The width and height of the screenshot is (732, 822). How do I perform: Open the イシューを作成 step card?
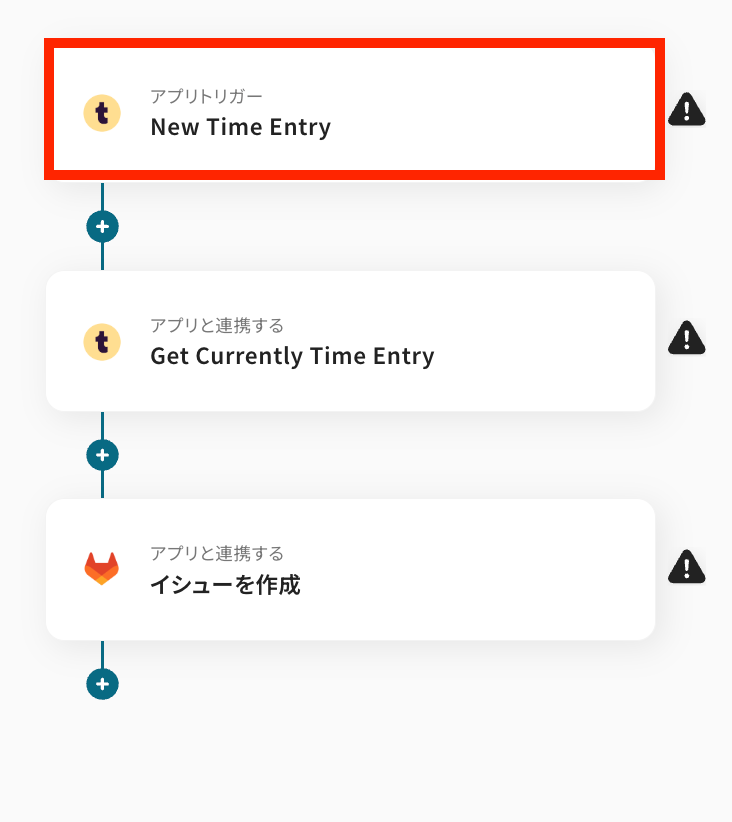point(350,570)
